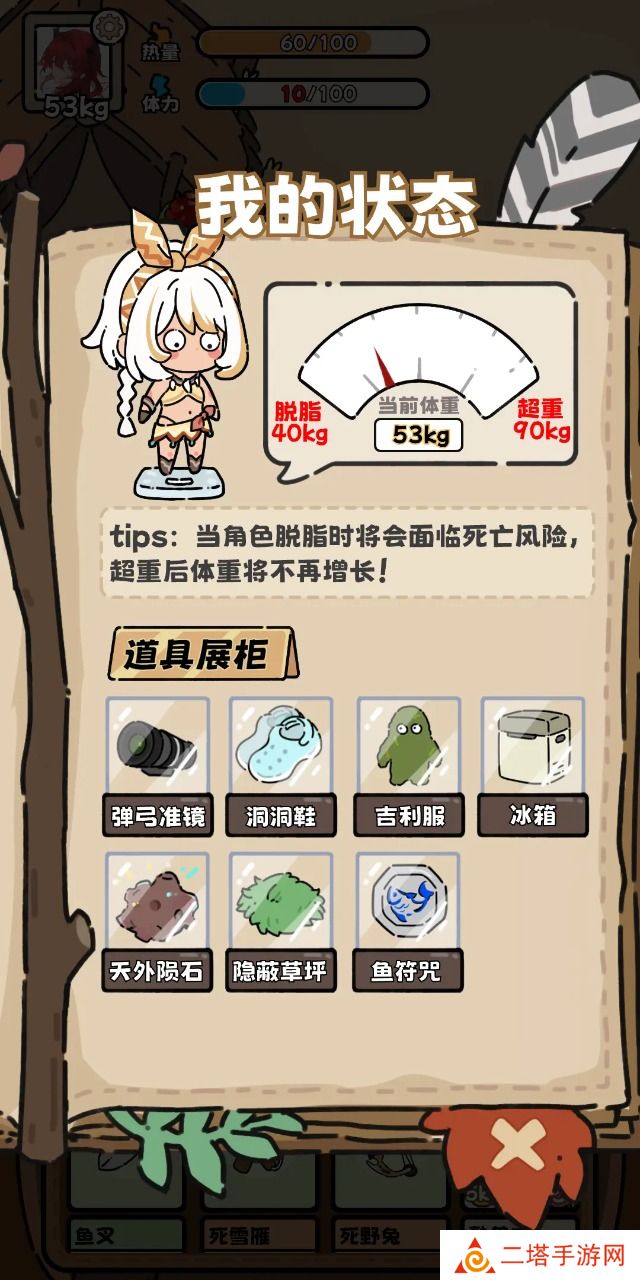640x1280 pixels.
Task: Tap the 吉利服 item
Action: point(407,765)
